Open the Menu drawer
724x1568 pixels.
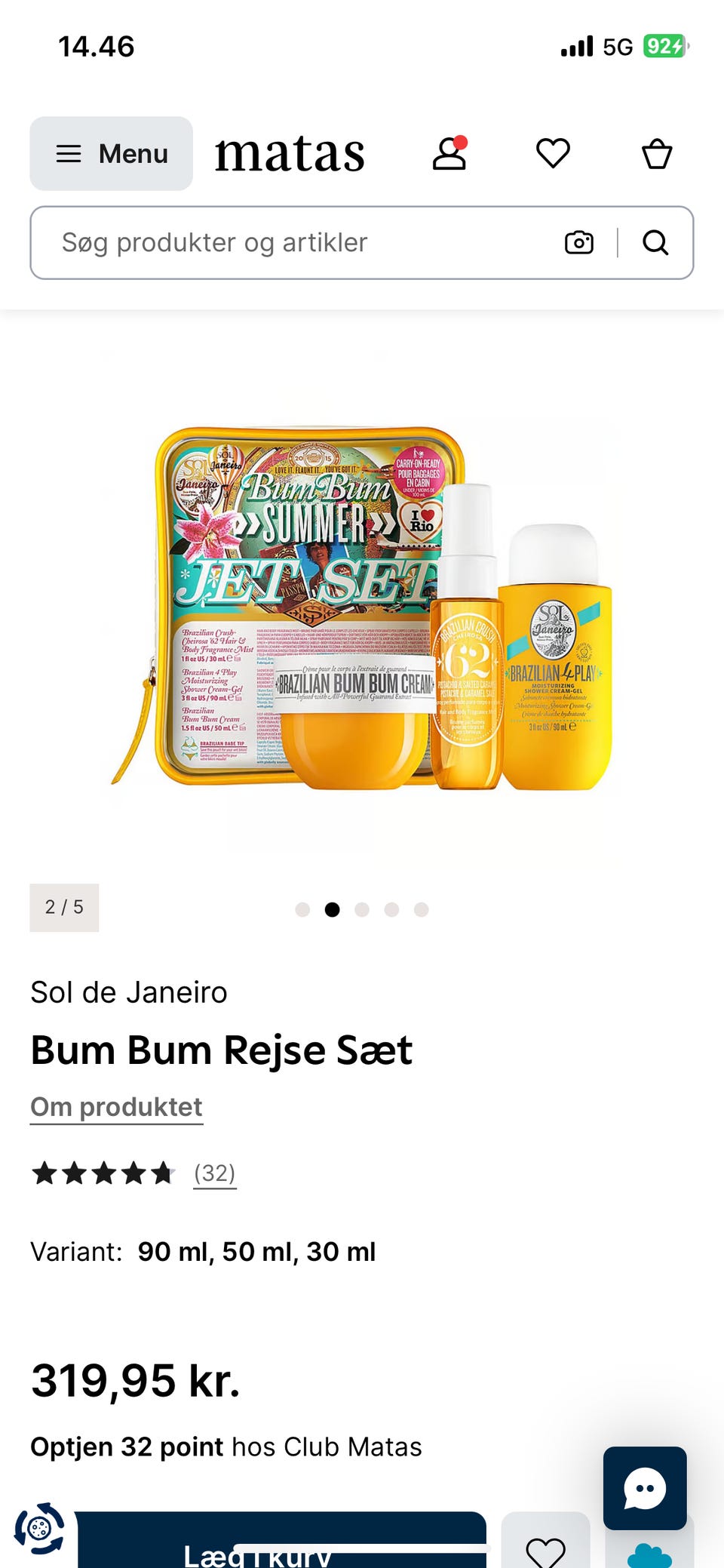(111, 153)
